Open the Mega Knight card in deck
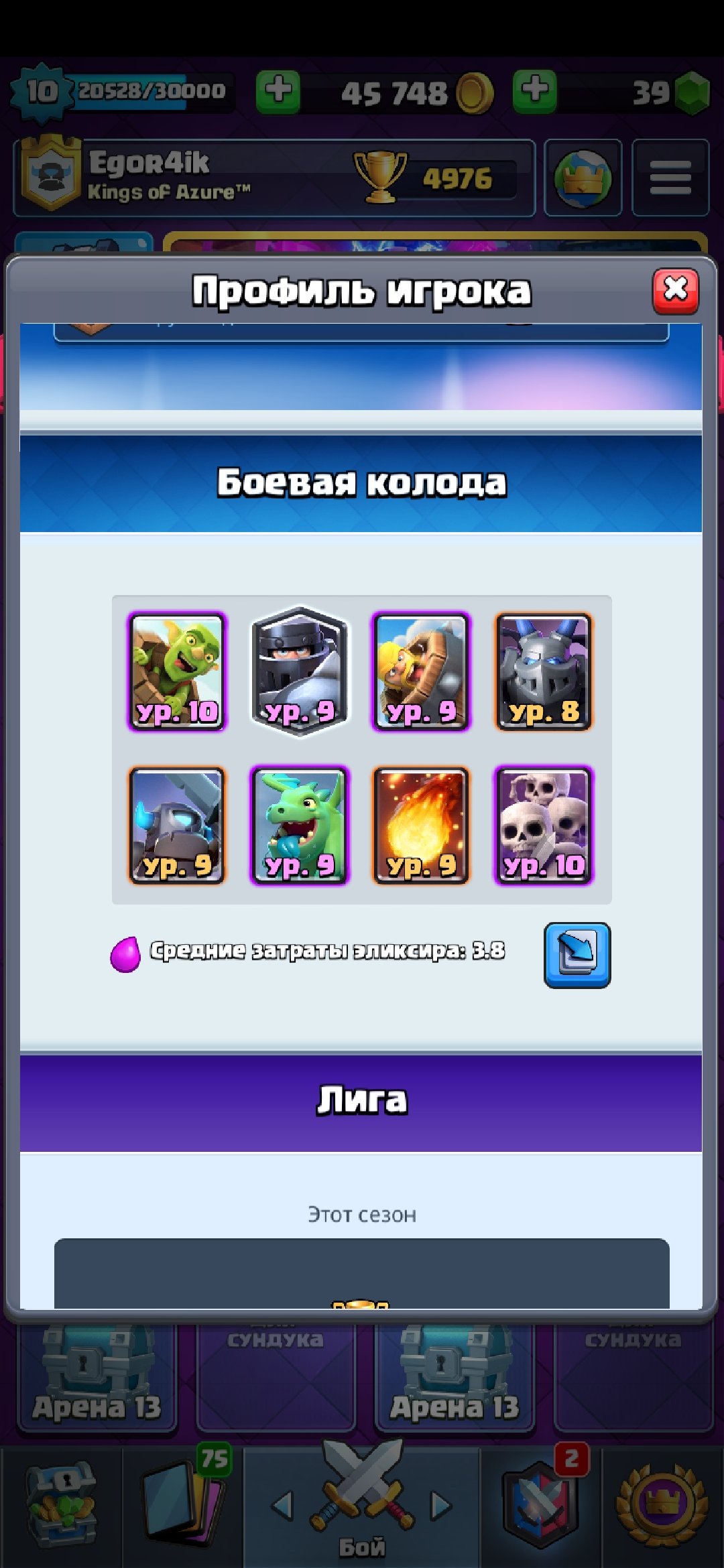 point(300,671)
